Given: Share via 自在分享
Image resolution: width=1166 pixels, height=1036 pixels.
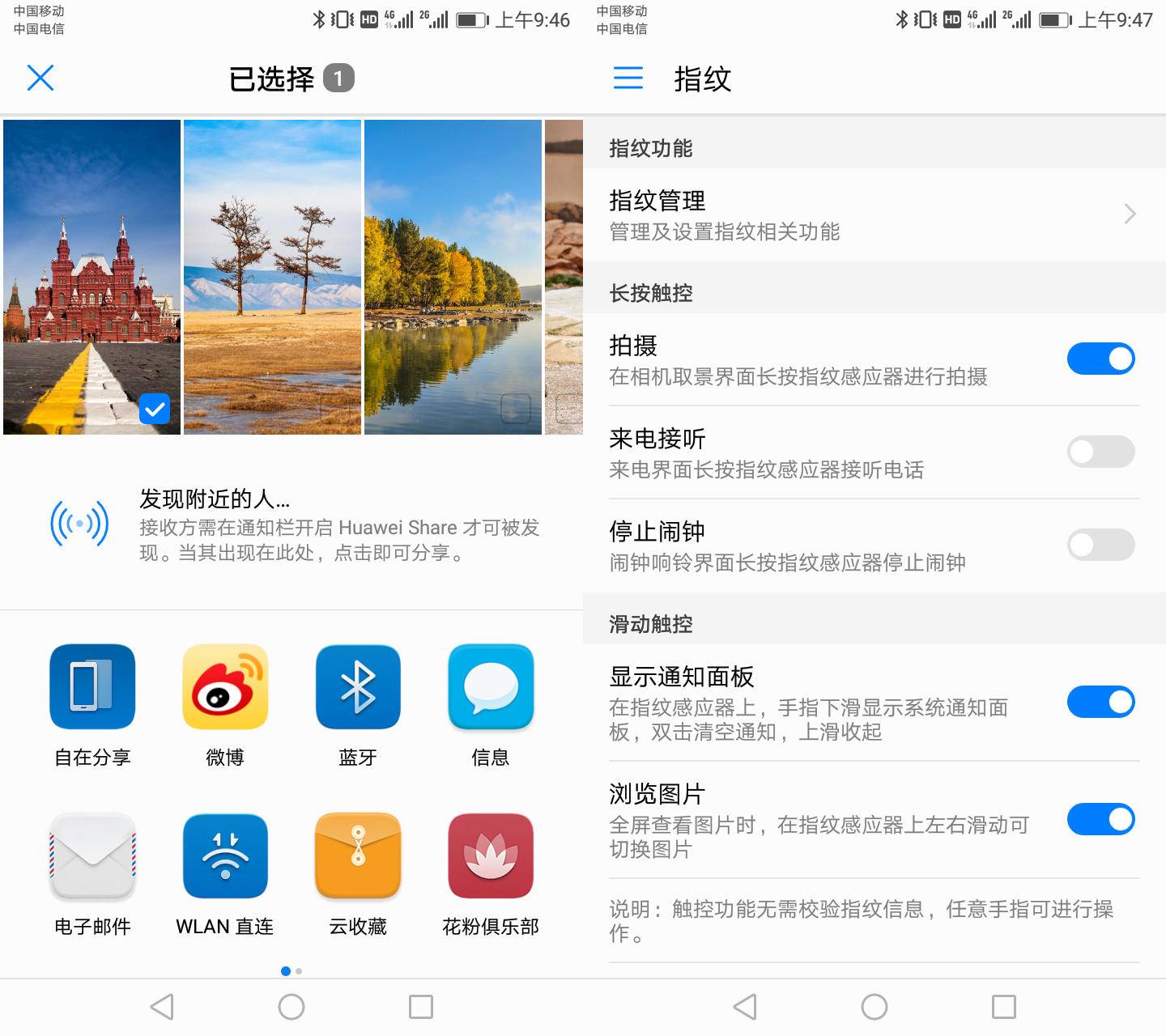Looking at the screenshot, I should pos(92,686).
